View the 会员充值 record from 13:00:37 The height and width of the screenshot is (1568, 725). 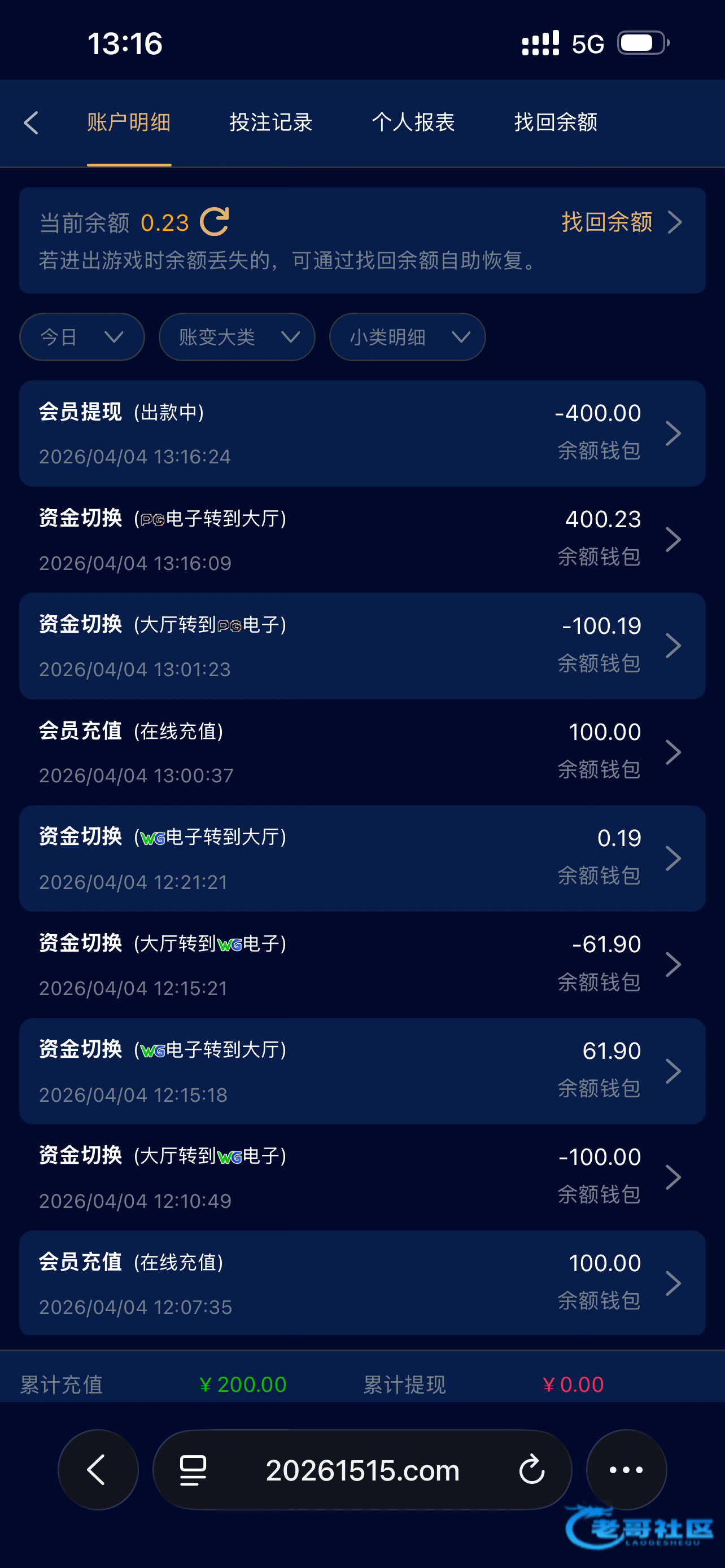point(362,752)
